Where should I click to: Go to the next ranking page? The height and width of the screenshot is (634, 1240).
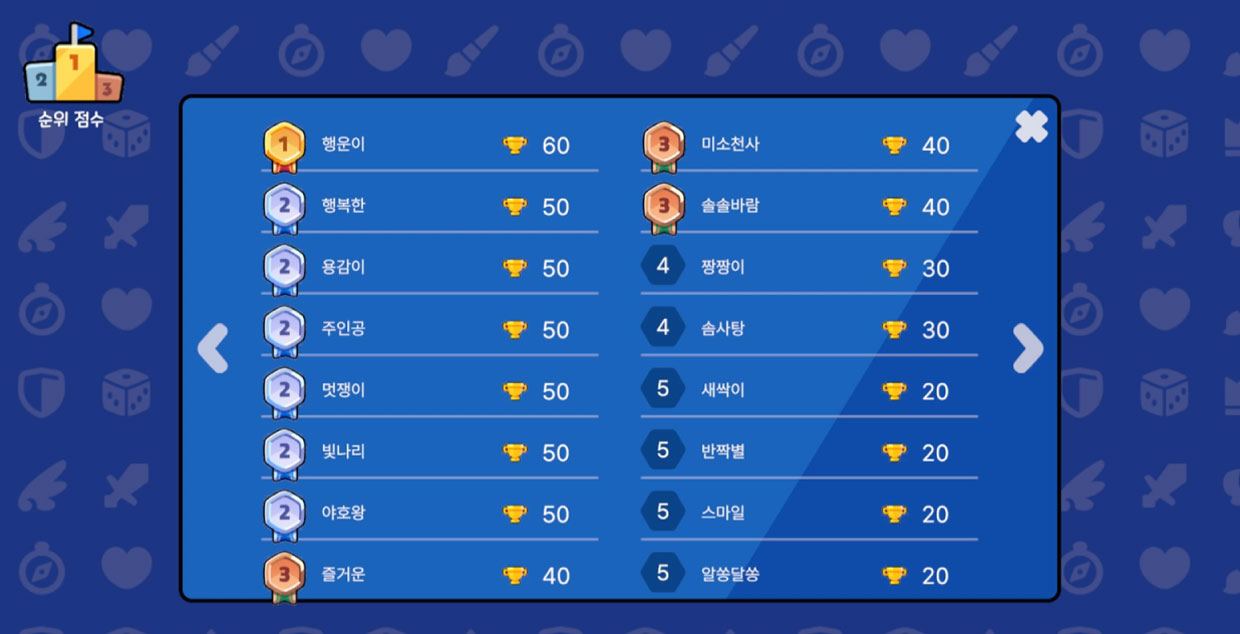[1027, 348]
